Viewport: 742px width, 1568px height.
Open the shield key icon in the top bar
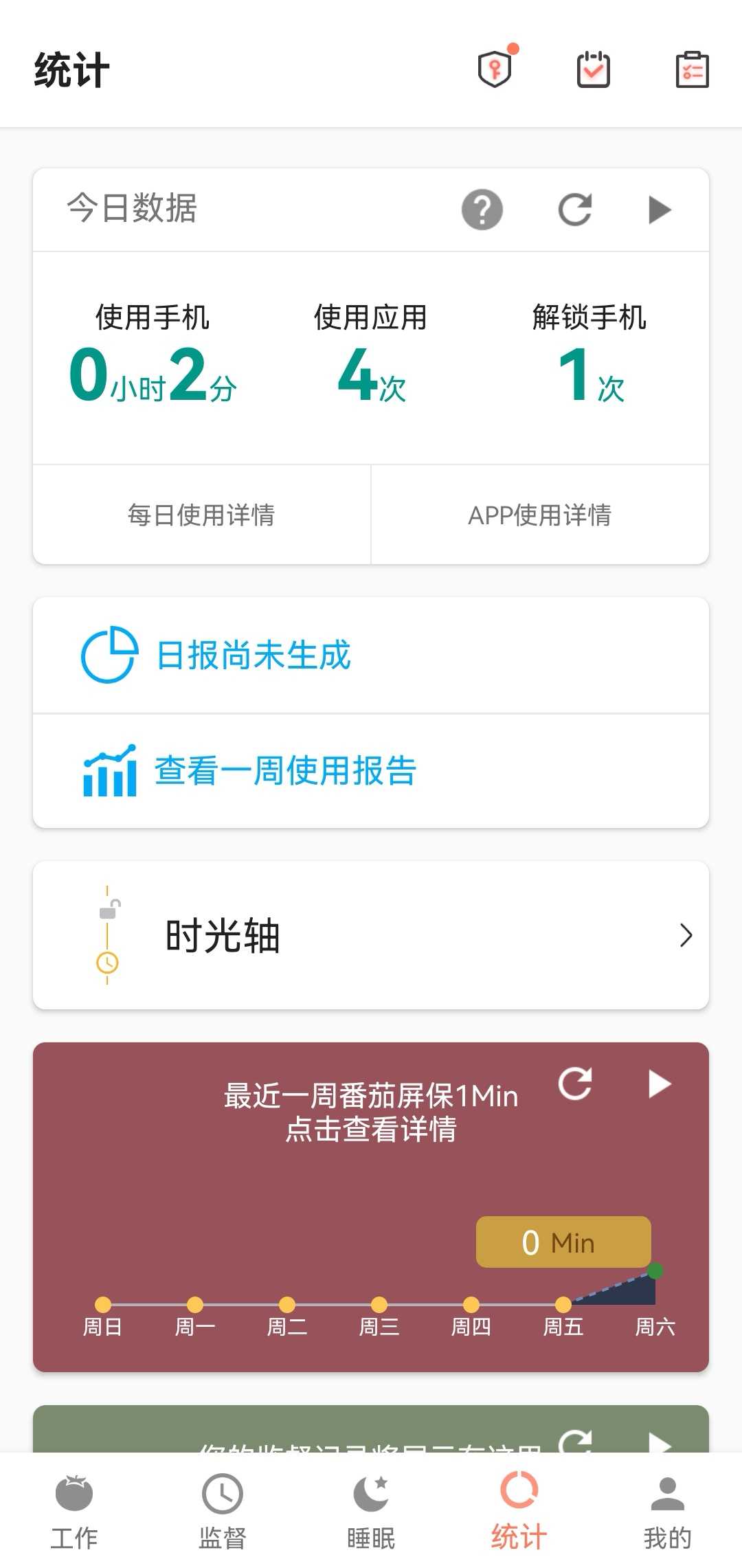tap(495, 69)
